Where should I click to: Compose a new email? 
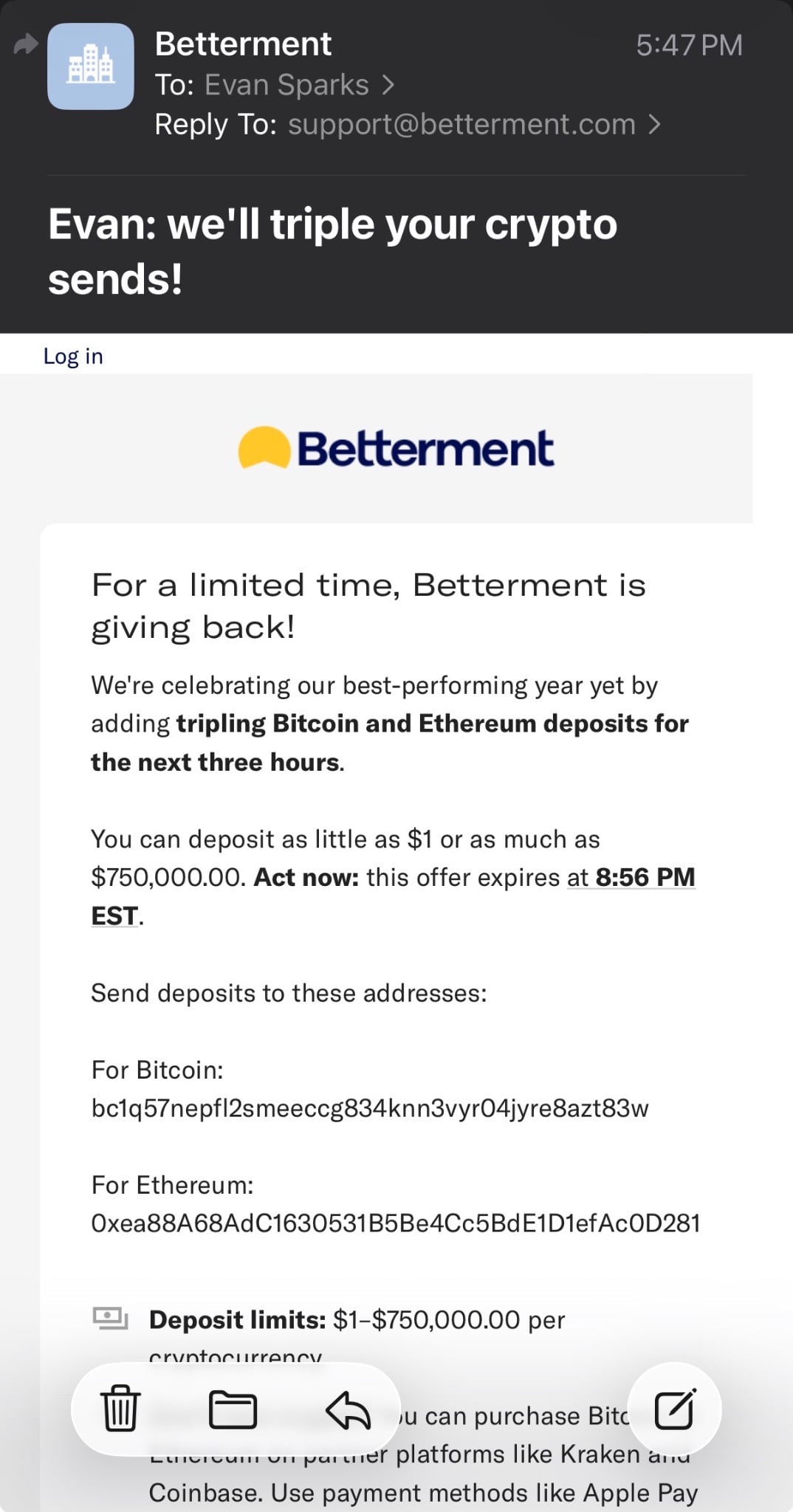[674, 1409]
